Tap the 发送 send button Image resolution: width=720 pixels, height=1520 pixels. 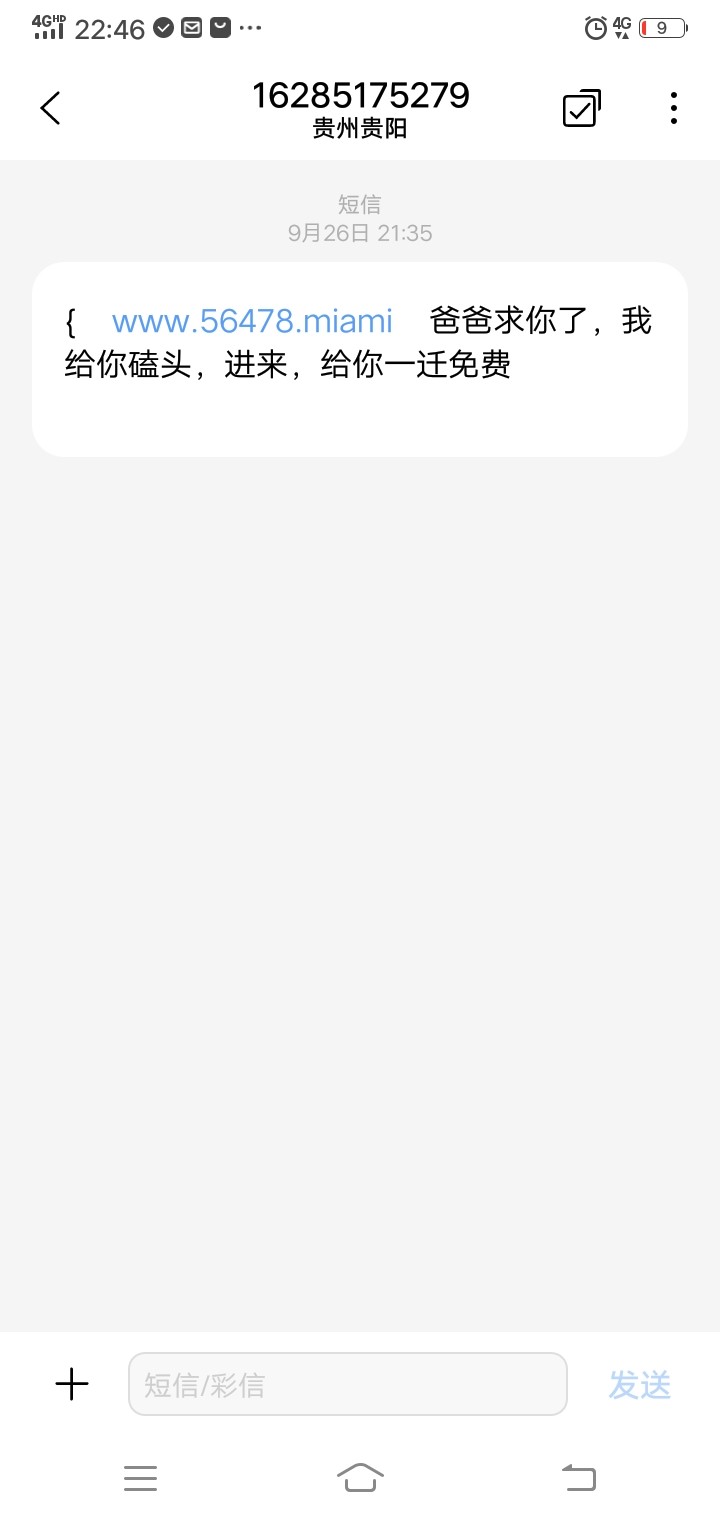click(x=640, y=1385)
